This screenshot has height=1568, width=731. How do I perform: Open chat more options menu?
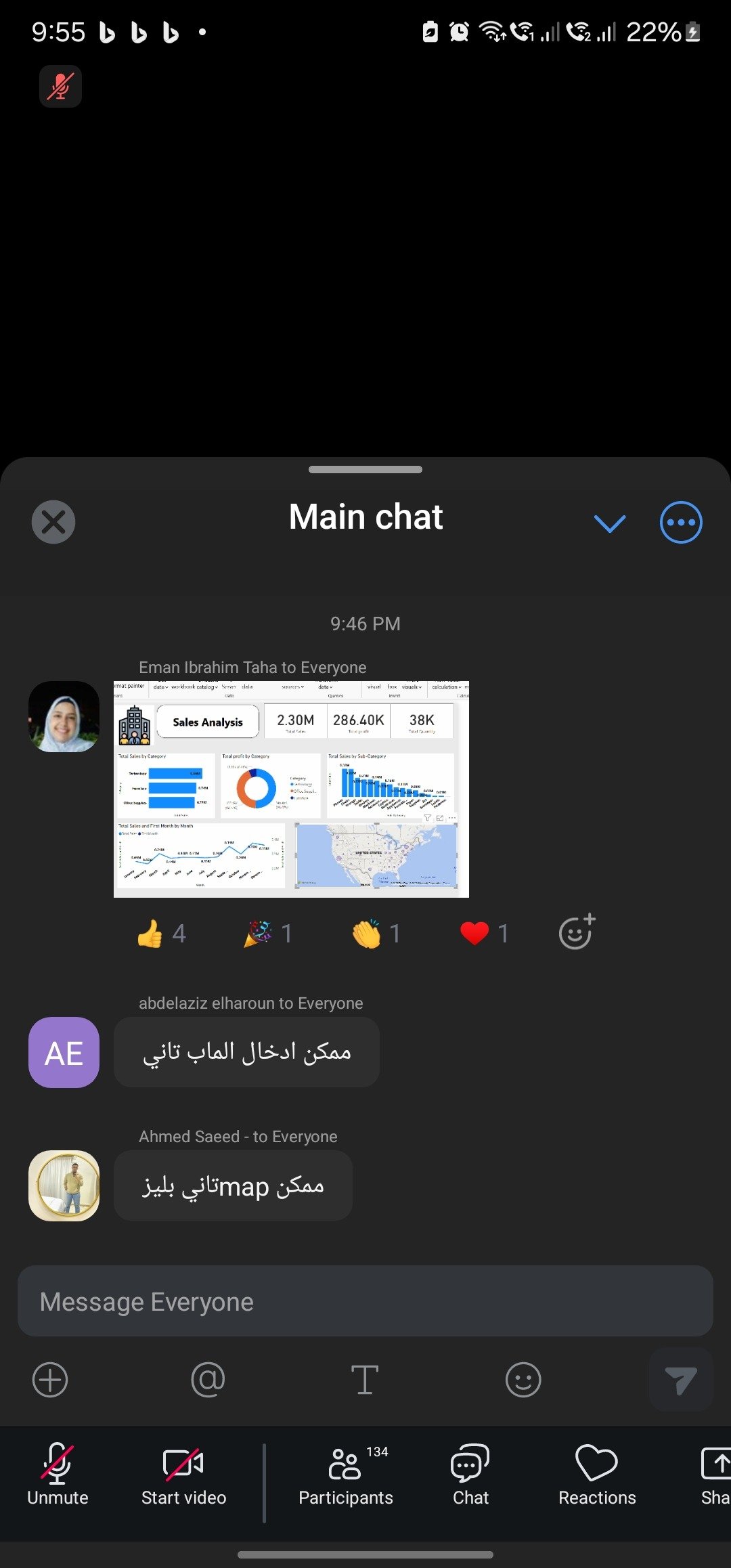(x=680, y=523)
